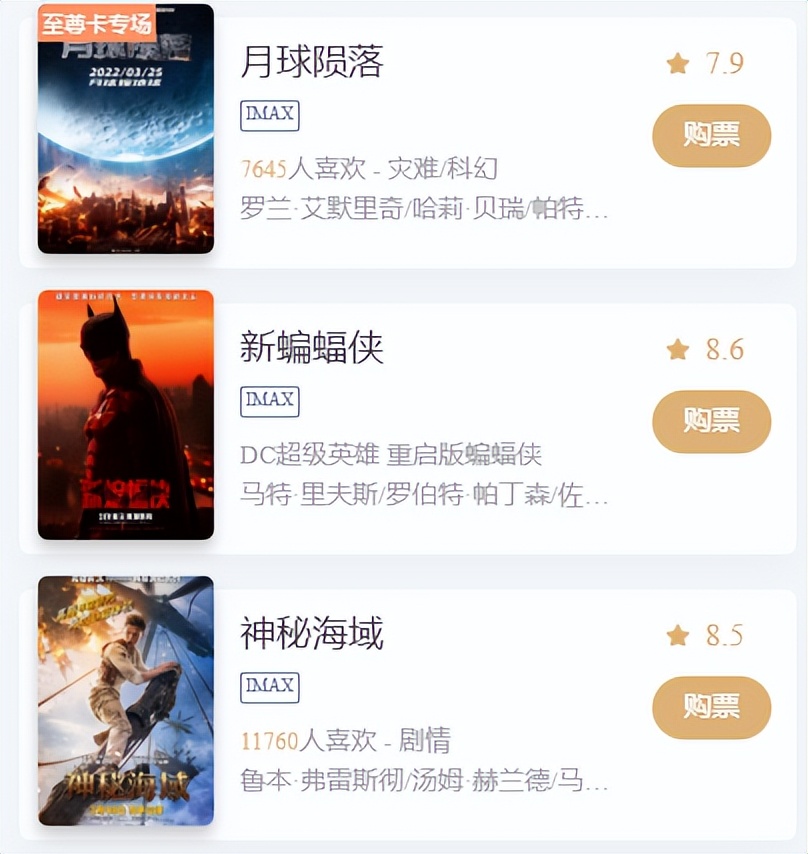Click the 购票 button for 神秘海域

click(711, 707)
